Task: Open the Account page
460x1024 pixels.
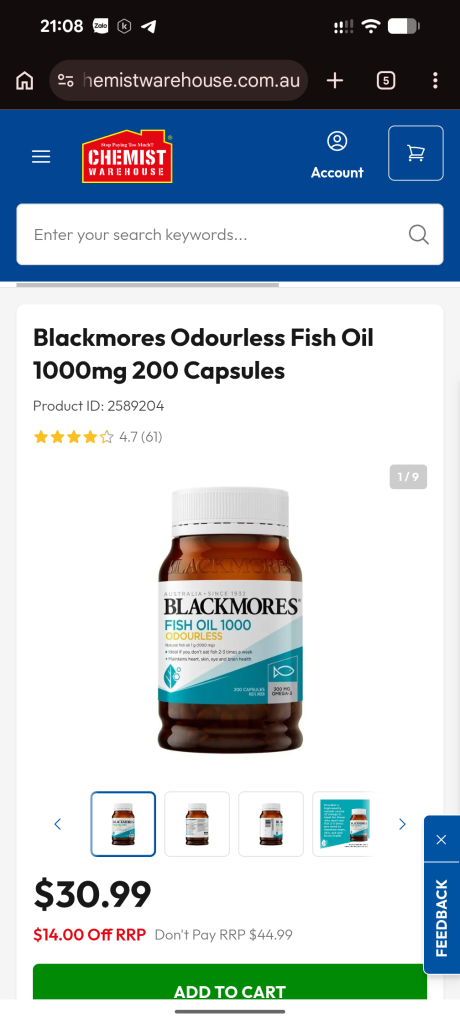Action: (337, 155)
